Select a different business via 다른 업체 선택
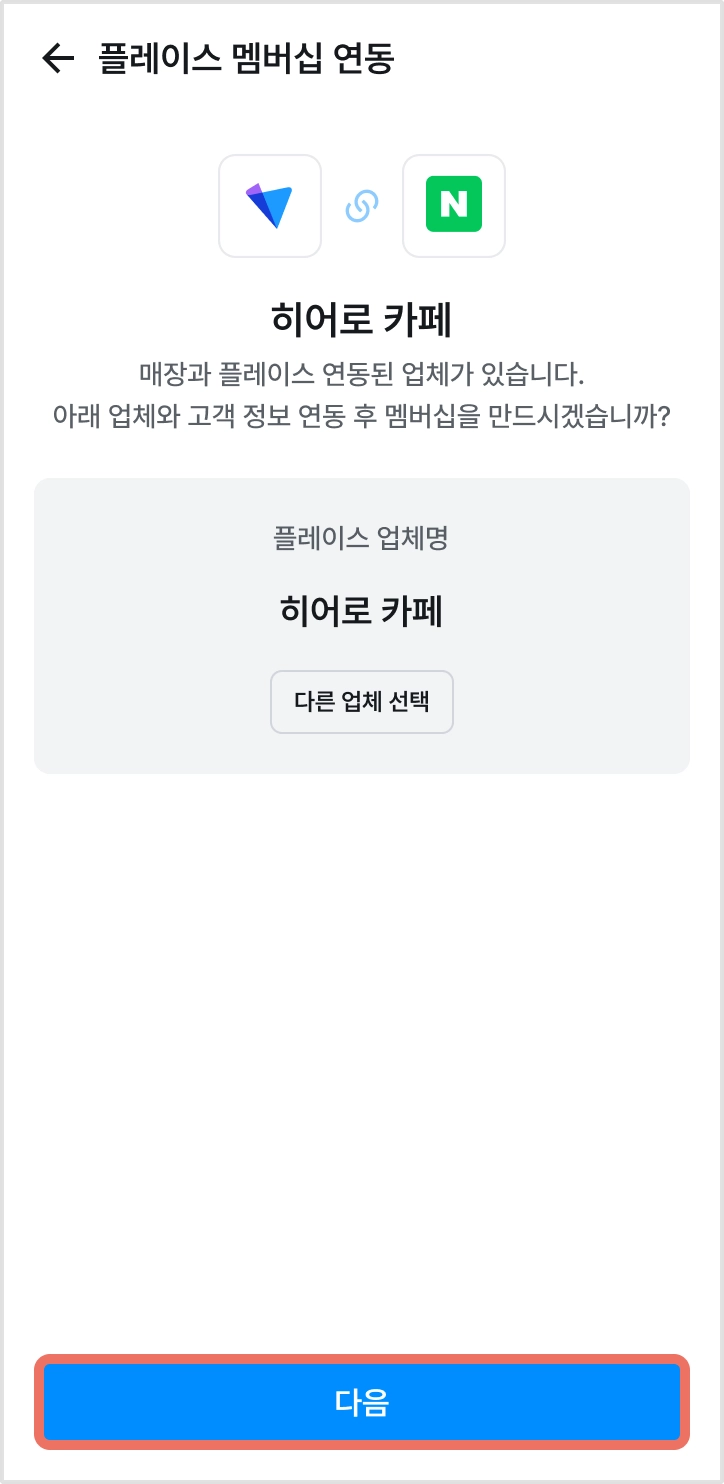This screenshot has height=1484, width=724. coord(362,701)
